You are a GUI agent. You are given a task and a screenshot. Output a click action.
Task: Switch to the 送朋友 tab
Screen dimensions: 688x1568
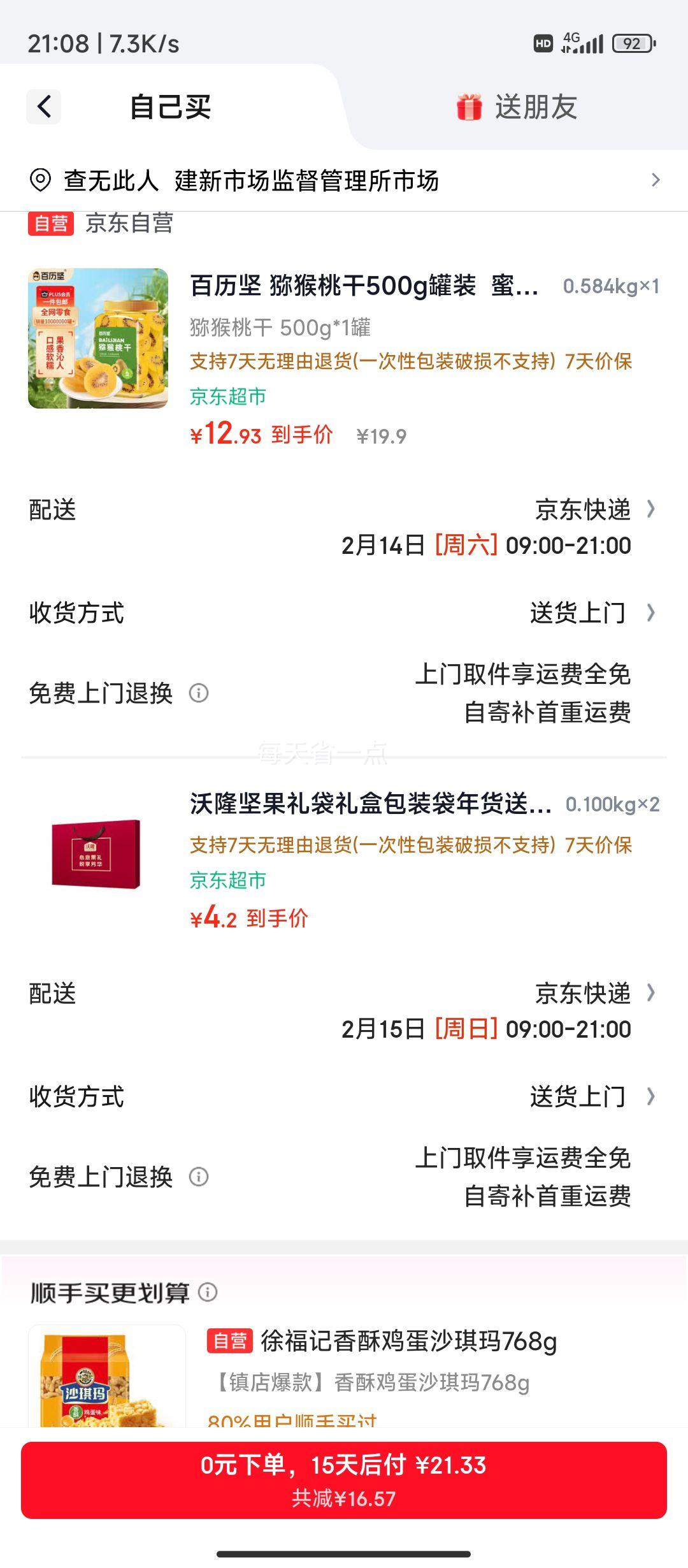537,107
